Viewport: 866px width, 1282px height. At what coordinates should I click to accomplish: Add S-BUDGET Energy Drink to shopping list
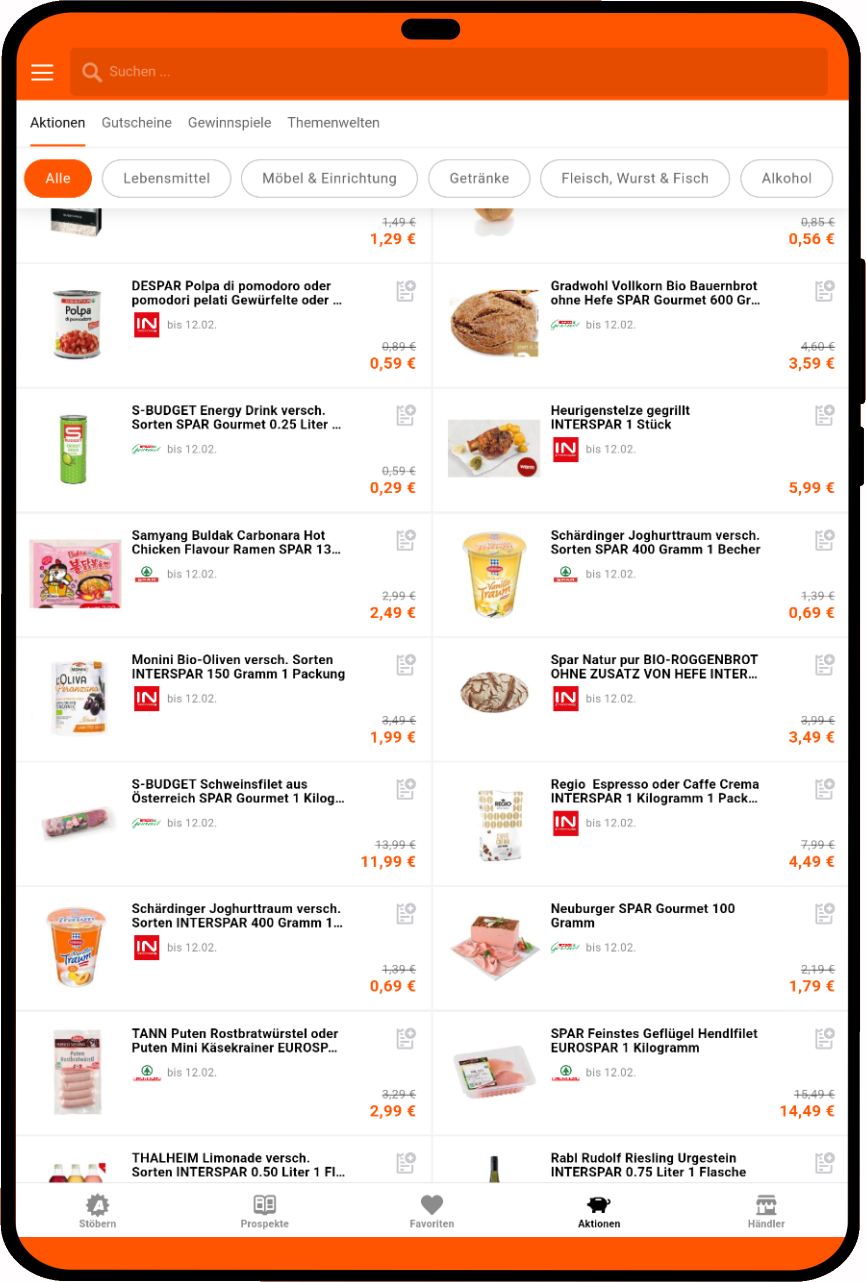pyautogui.click(x=405, y=416)
